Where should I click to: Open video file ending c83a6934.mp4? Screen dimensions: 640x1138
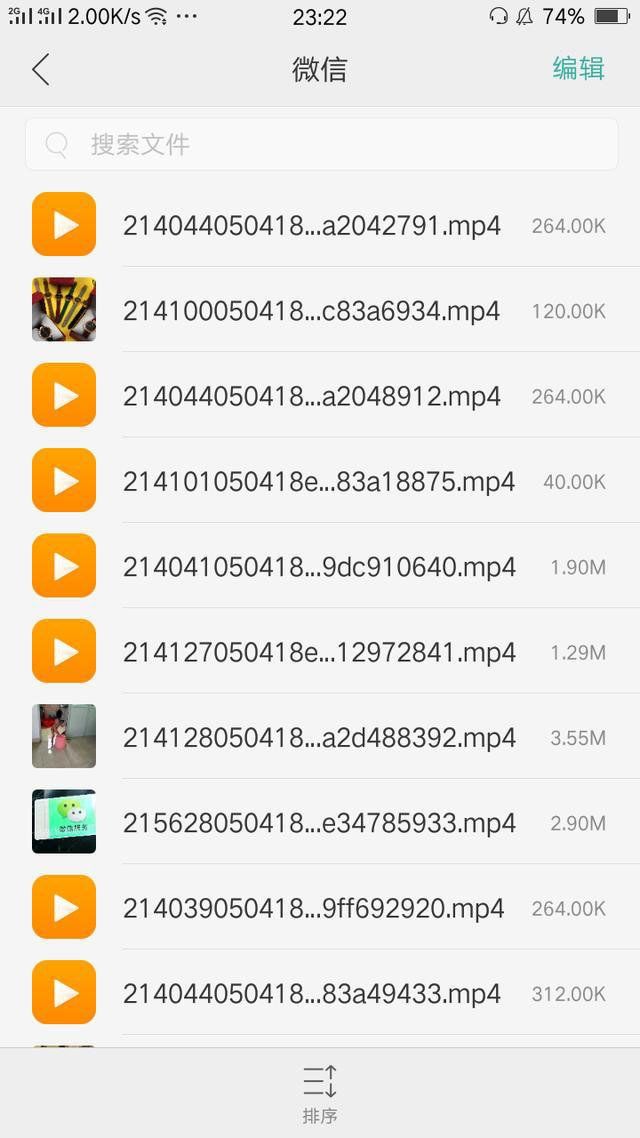click(311, 310)
